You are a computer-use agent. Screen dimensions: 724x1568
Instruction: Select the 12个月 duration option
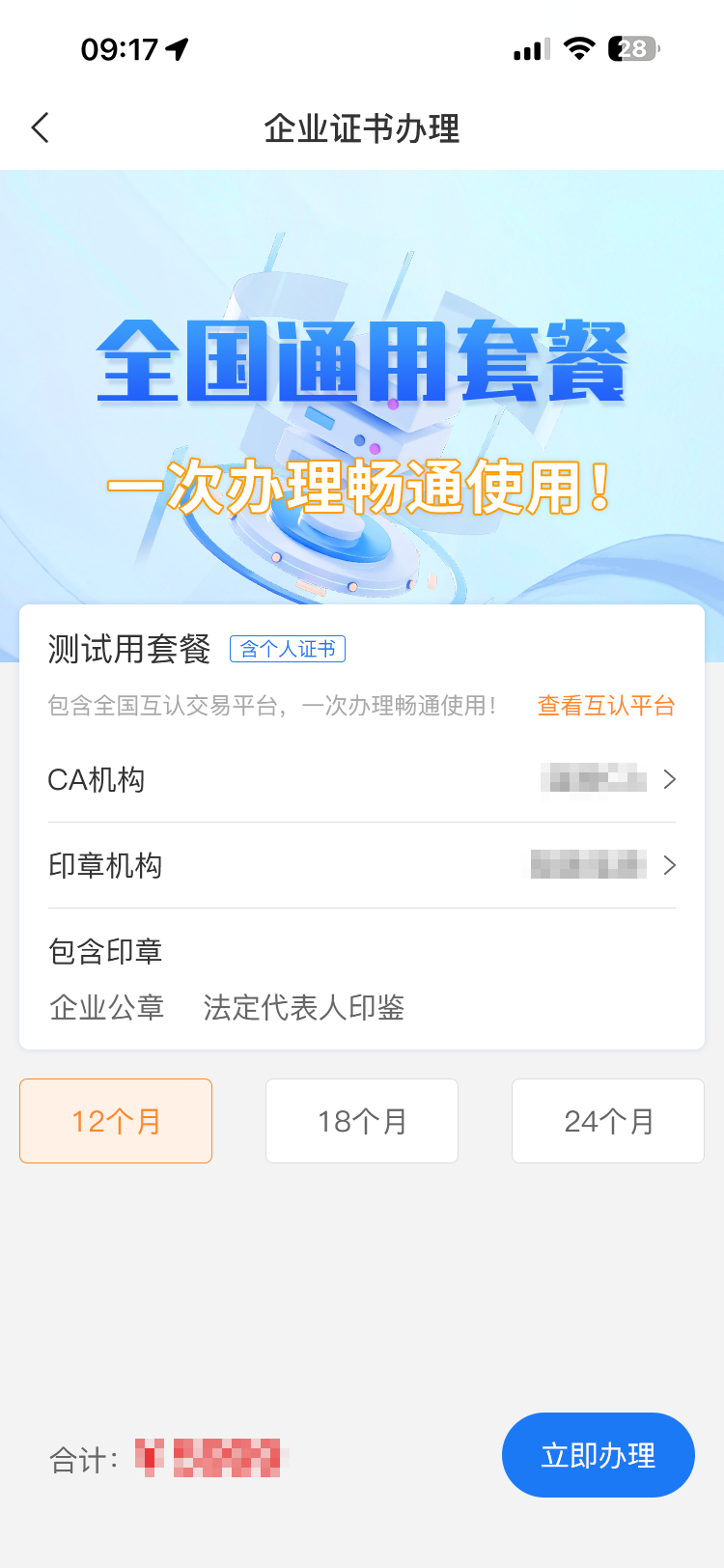click(115, 1120)
